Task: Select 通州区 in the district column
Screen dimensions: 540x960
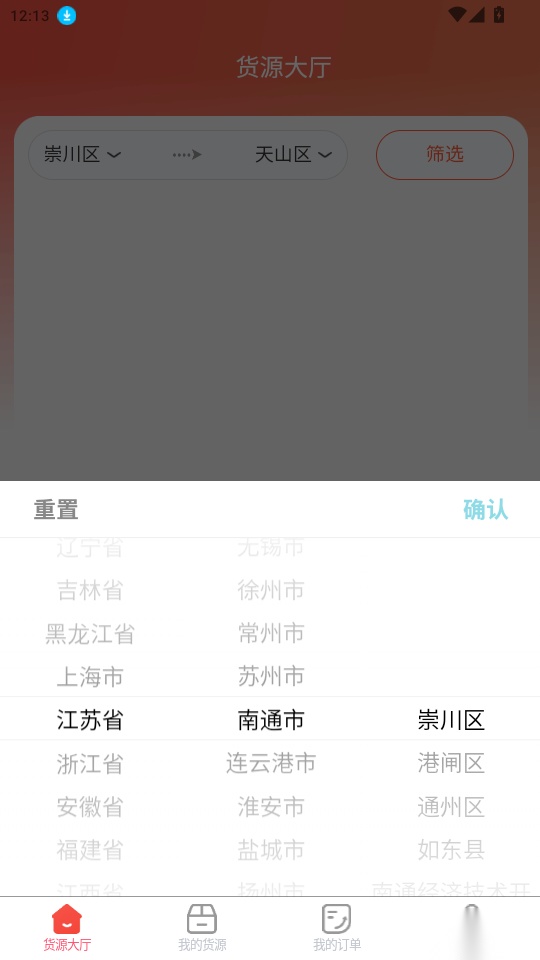Action: pyautogui.click(x=451, y=807)
